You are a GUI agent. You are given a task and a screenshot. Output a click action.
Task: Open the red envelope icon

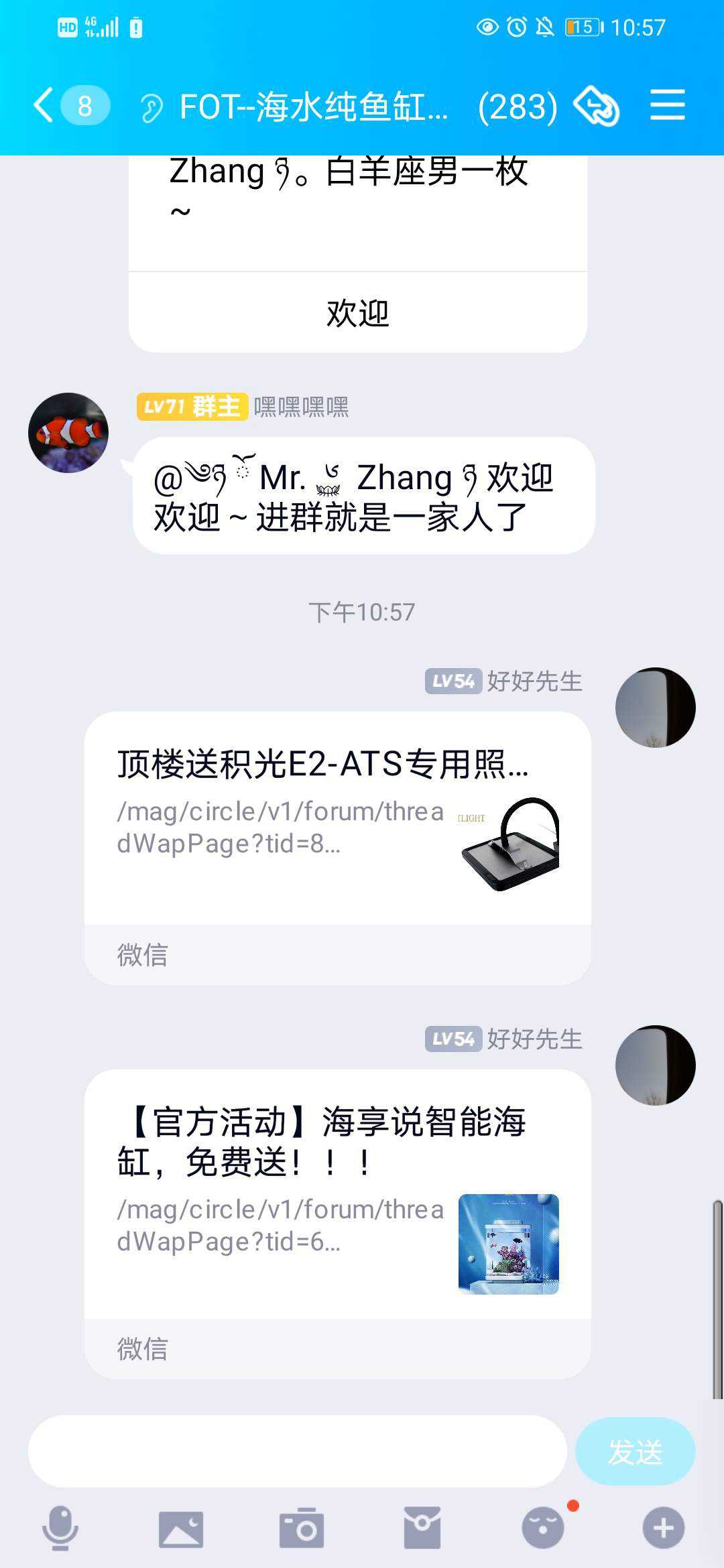pos(422,1528)
